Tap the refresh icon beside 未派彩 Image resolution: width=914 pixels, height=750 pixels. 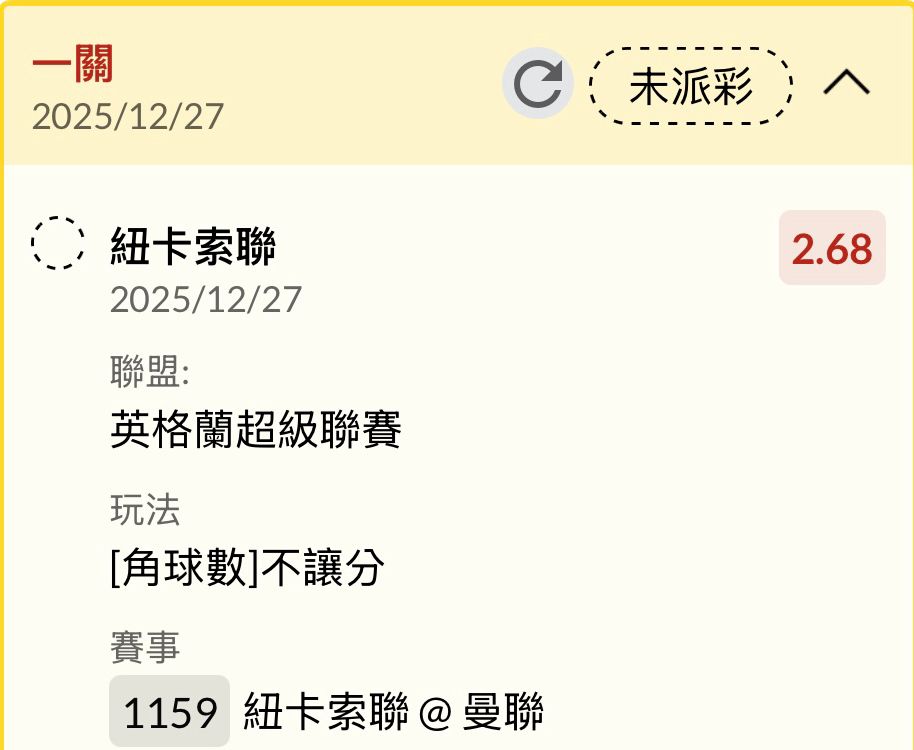(538, 85)
